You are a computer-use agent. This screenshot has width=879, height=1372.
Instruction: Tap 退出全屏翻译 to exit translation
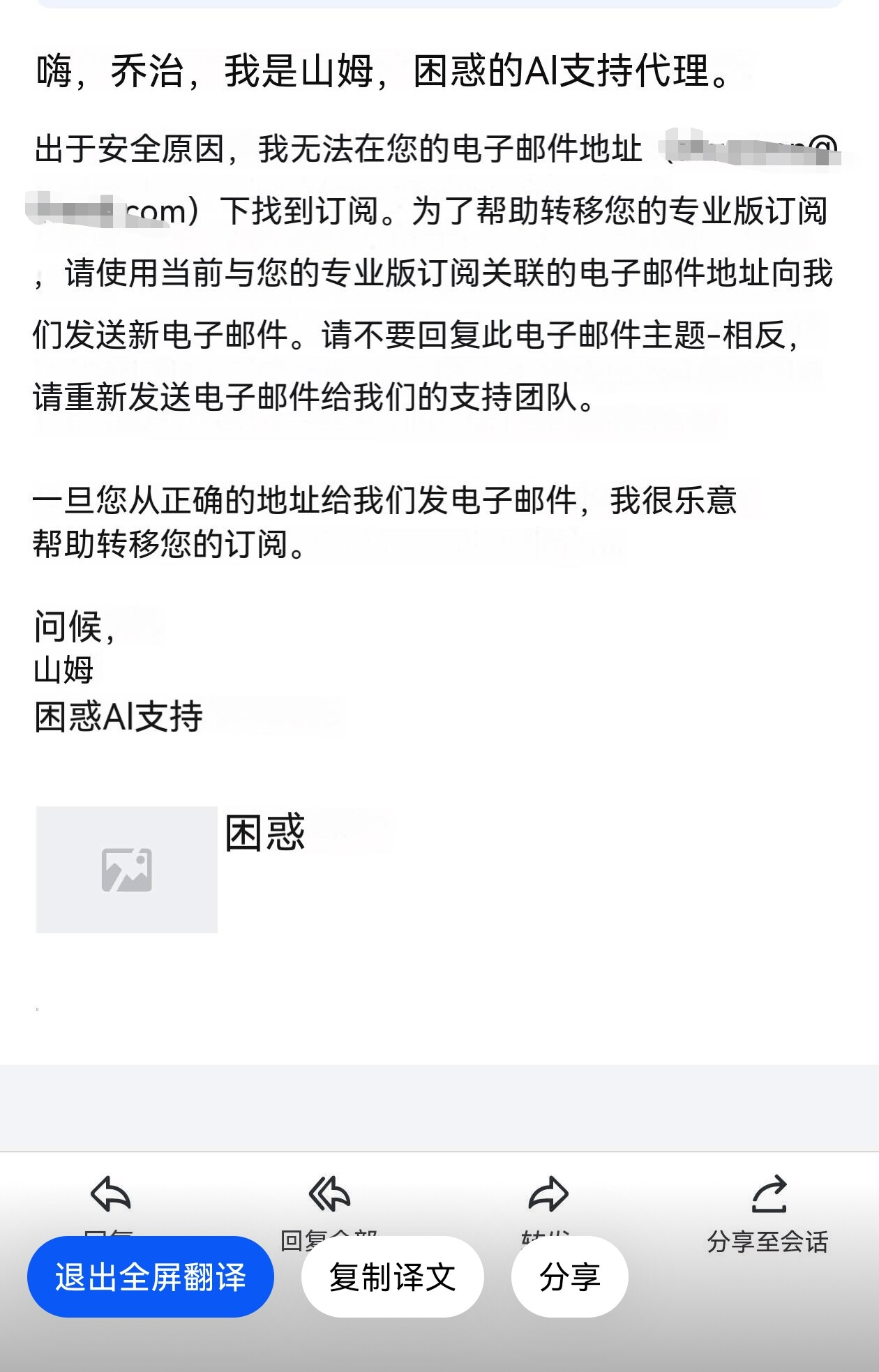click(150, 1276)
